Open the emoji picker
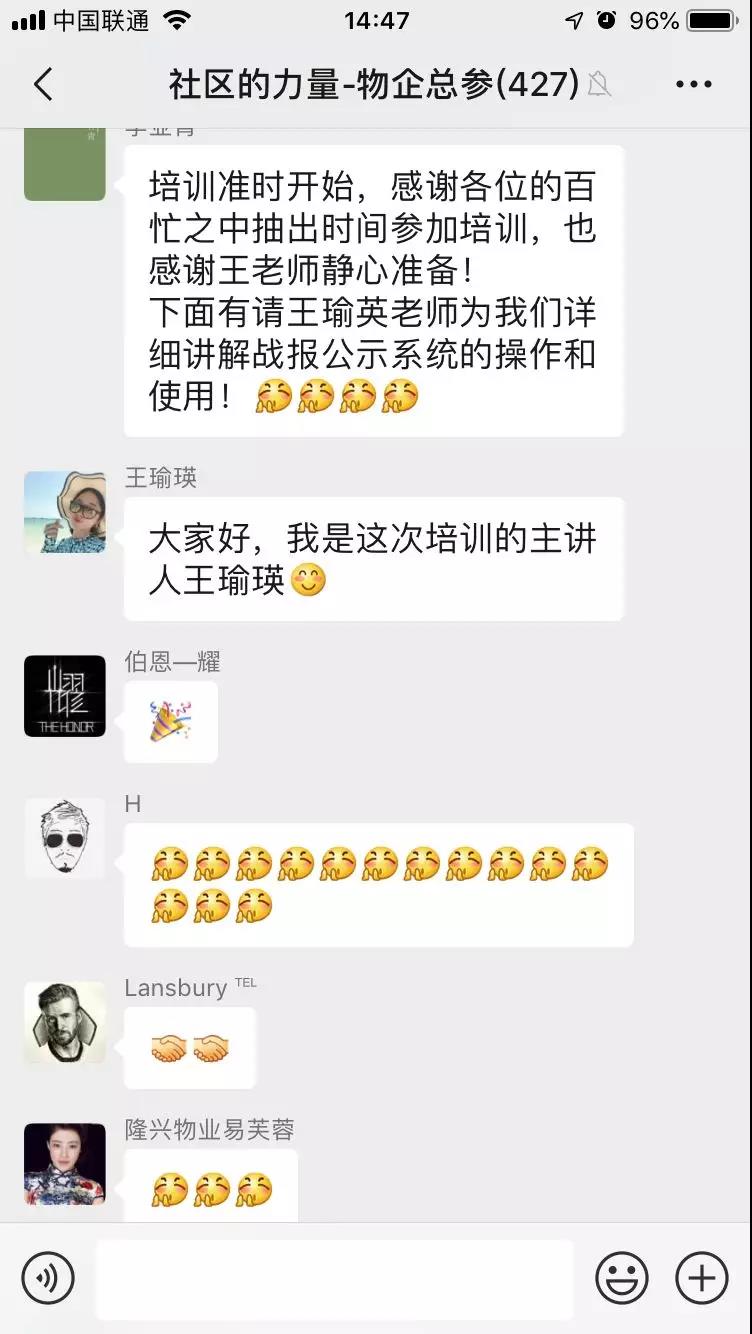 [x=621, y=1277]
